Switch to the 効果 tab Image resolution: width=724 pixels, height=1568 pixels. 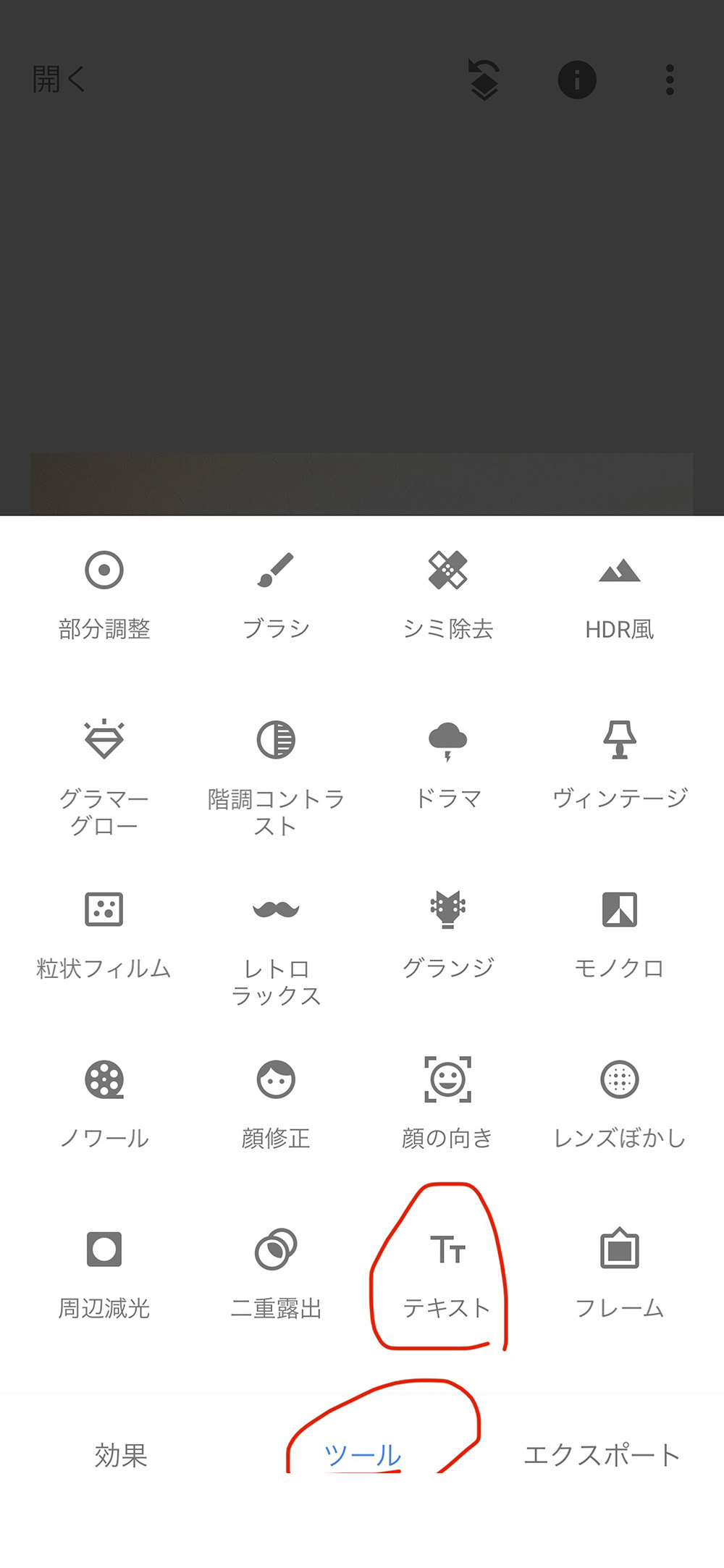[x=121, y=1455]
